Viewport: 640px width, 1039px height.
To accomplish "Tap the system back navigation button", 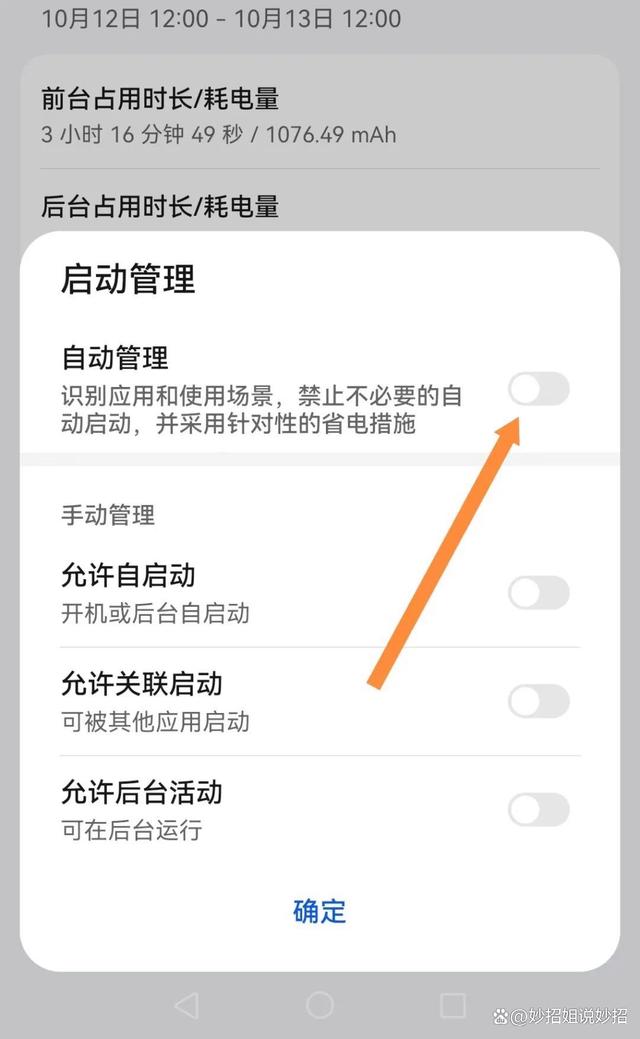I will point(186,1004).
